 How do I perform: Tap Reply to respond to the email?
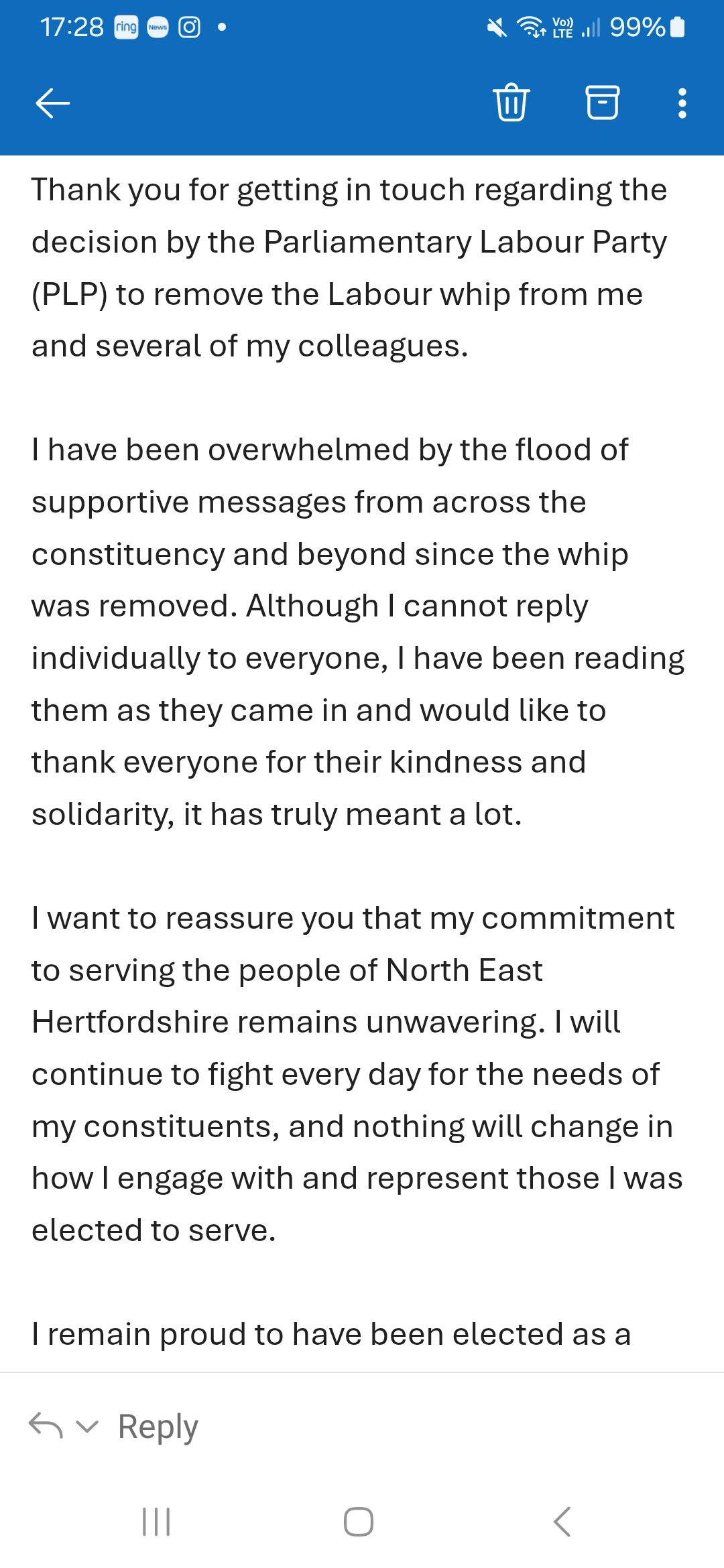click(158, 1426)
